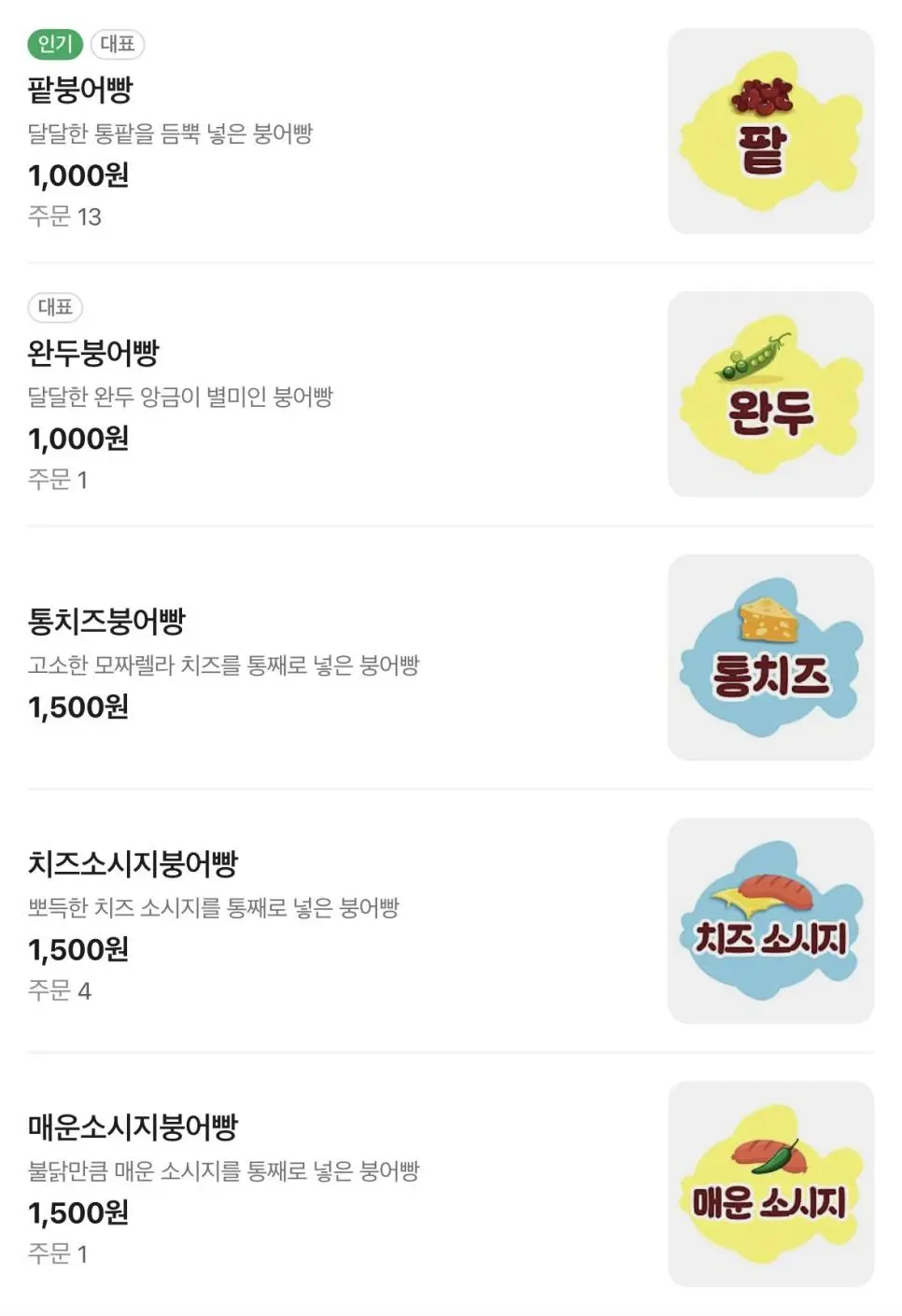Click the 팥붕어빵 fish thumbnail image
The image size is (902, 1316).
pyautogui.click(x=768, y=131)
